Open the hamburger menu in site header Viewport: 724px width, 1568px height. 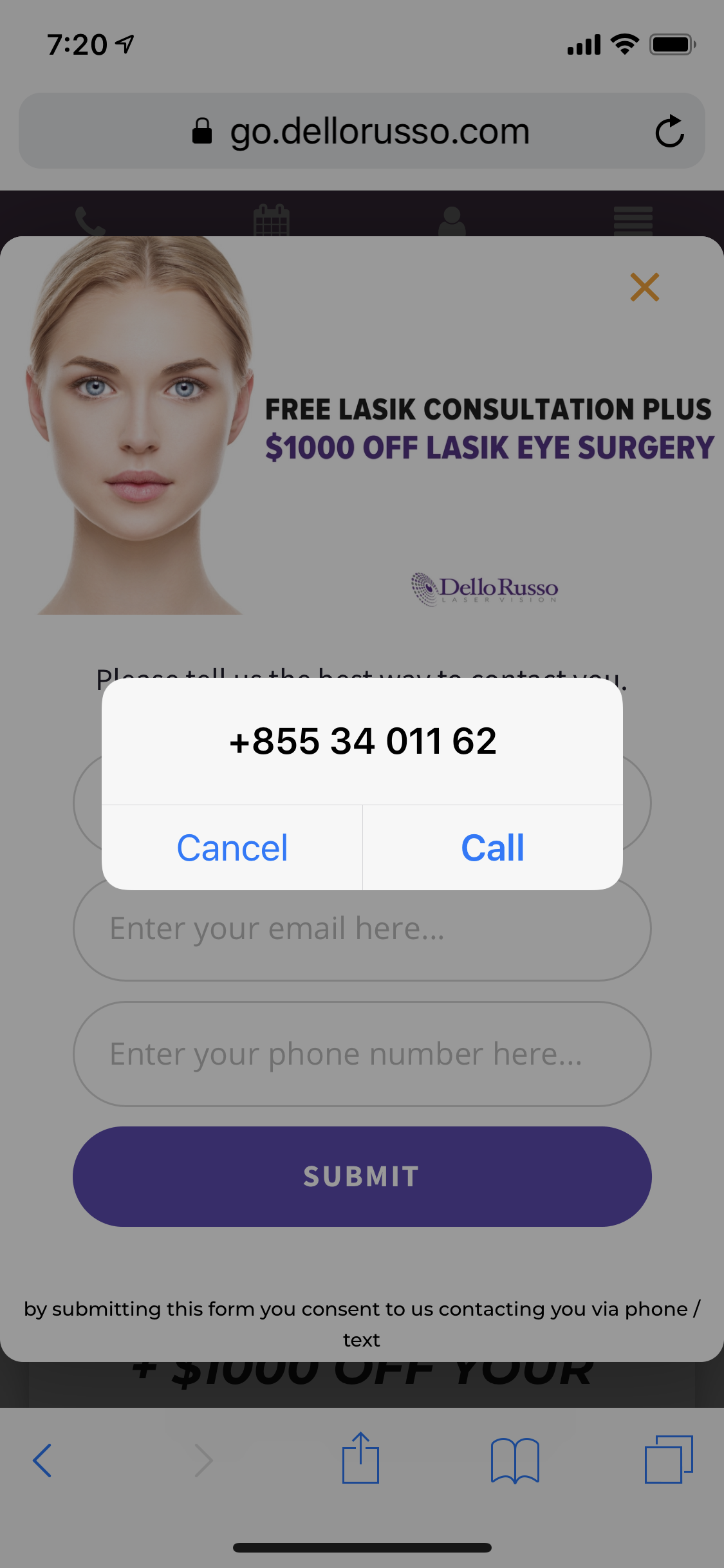coord(633,221)
